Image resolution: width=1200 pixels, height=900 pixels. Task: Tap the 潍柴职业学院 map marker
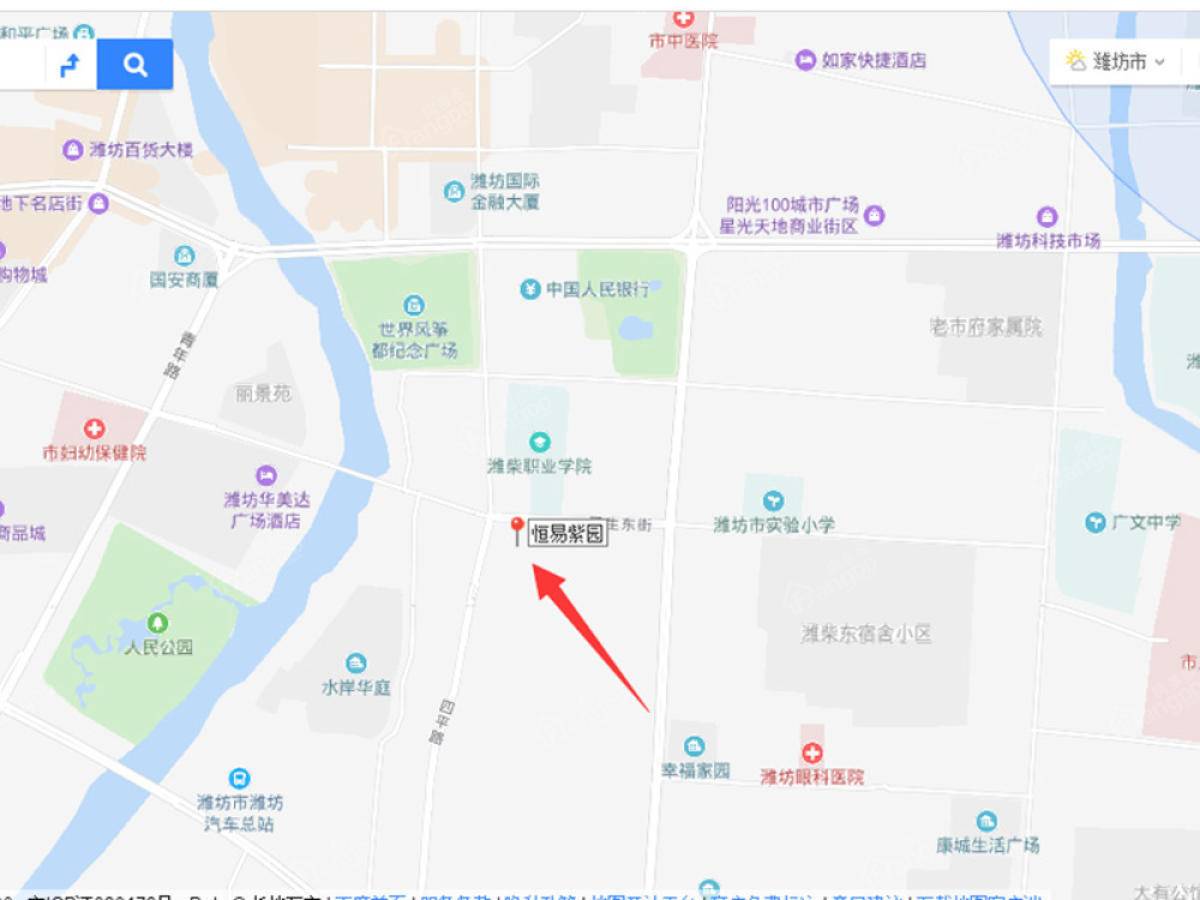(x=540, y=442)
